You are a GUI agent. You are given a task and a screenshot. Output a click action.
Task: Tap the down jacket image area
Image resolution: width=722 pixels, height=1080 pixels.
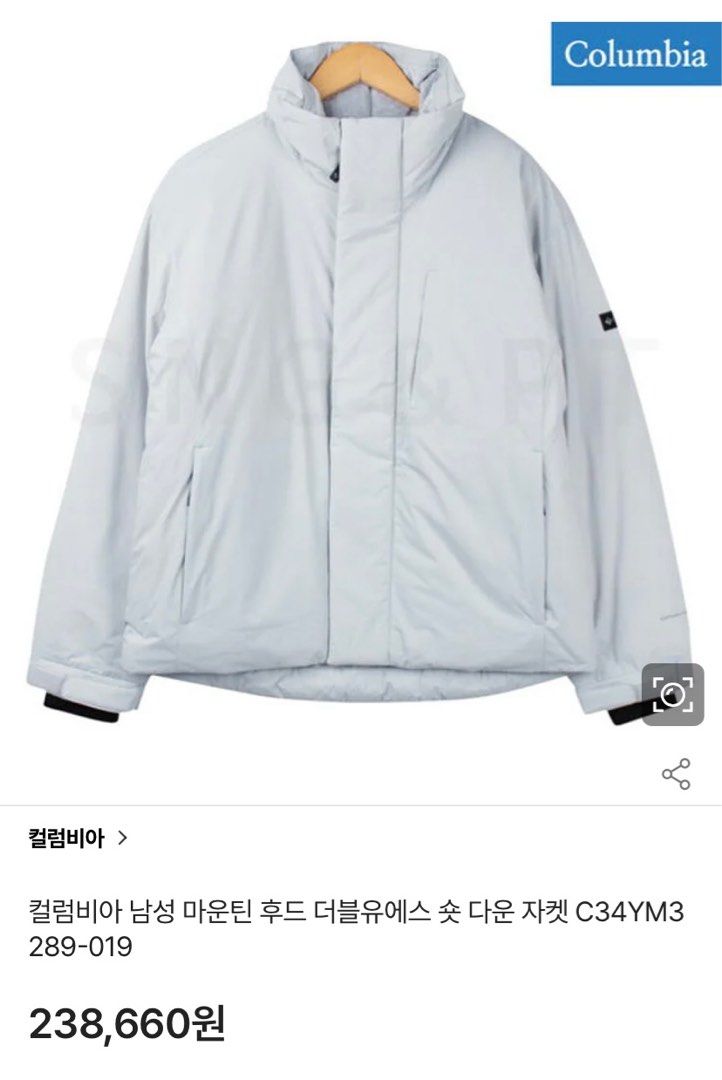pos(360,400)
